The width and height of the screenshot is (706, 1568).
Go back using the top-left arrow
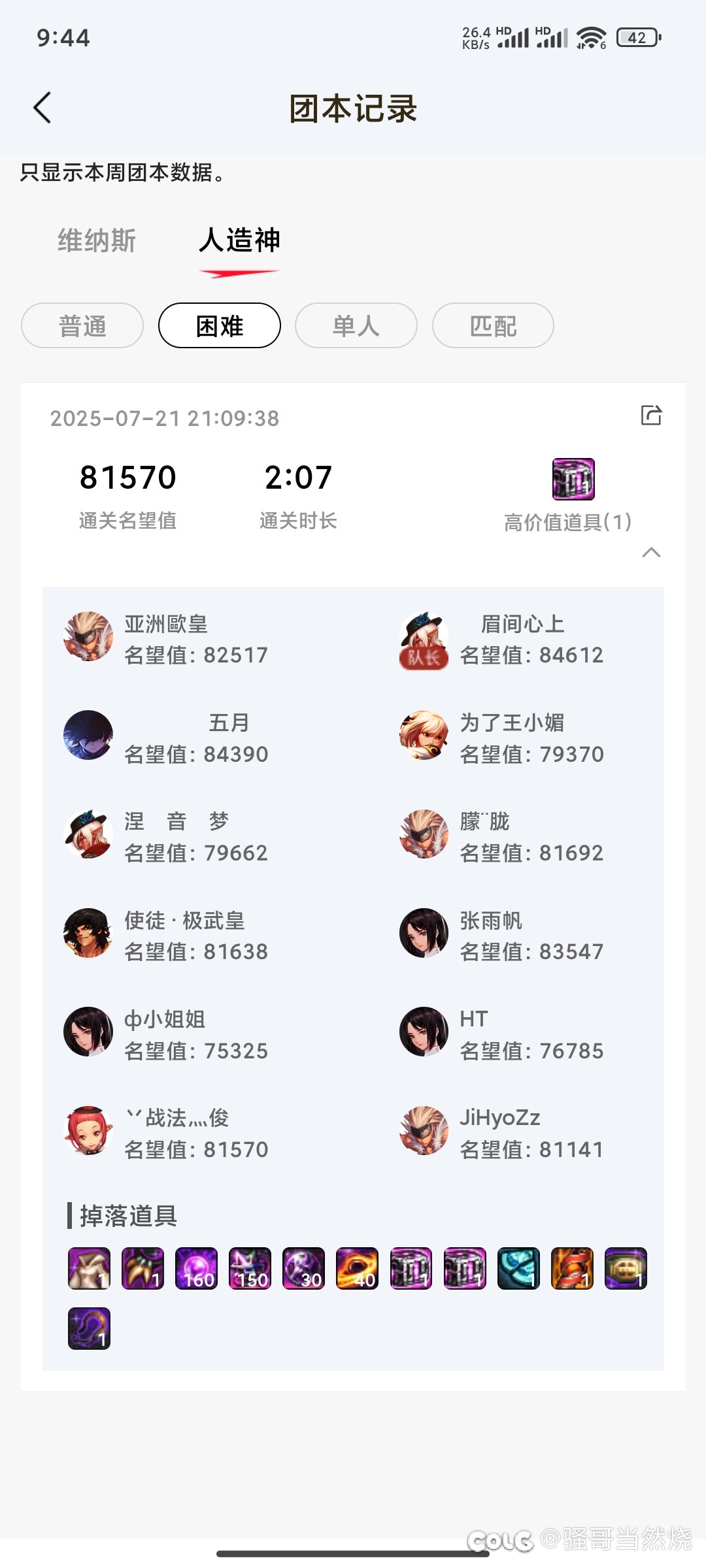pos(42,108)
